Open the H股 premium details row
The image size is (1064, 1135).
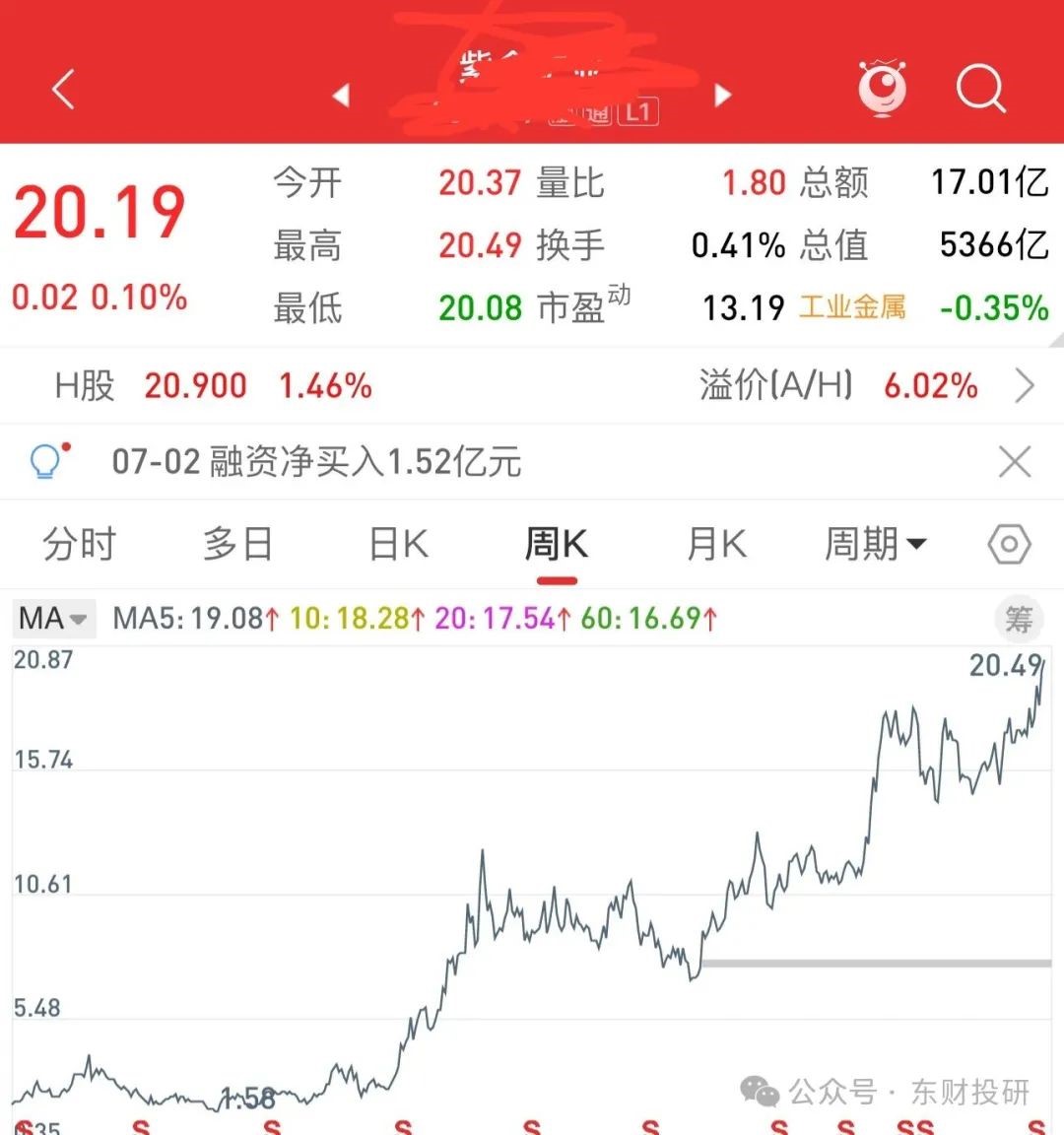point(1025,386)
